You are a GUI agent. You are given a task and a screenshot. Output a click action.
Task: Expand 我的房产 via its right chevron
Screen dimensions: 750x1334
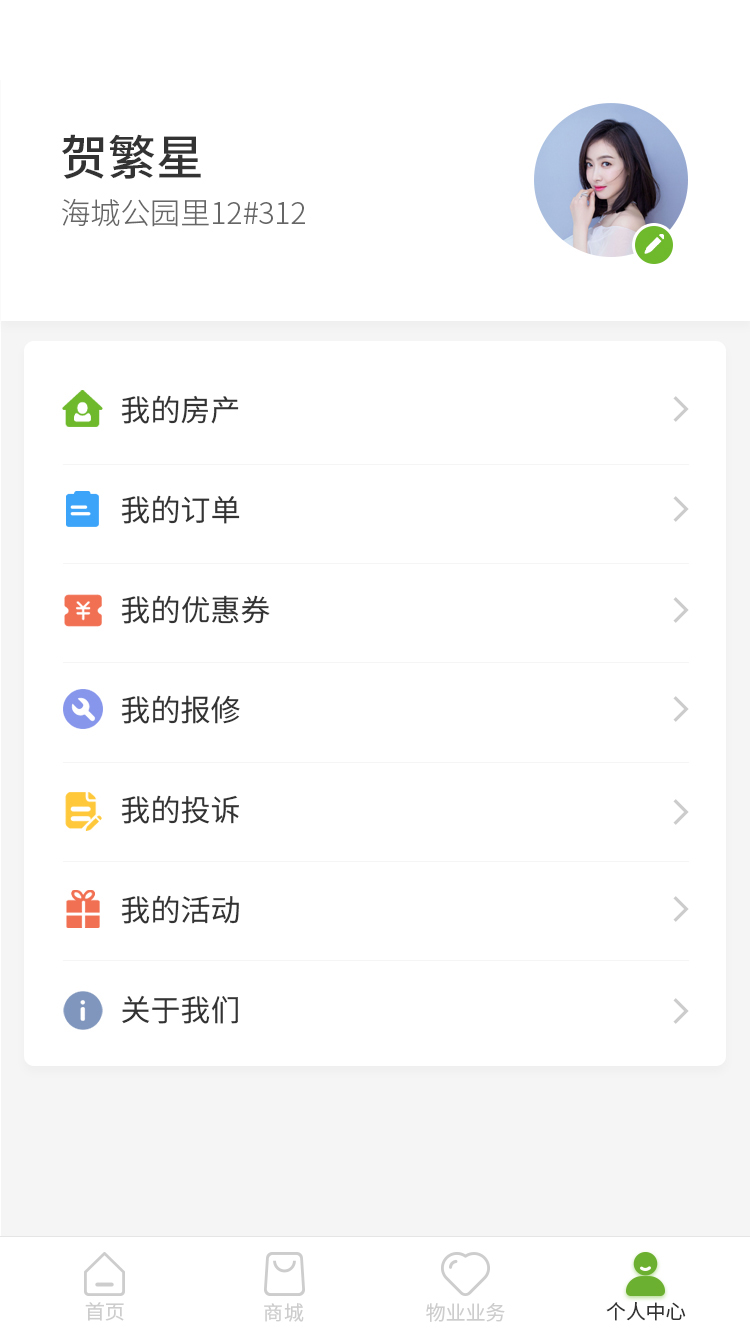click(x=681, y=409)
